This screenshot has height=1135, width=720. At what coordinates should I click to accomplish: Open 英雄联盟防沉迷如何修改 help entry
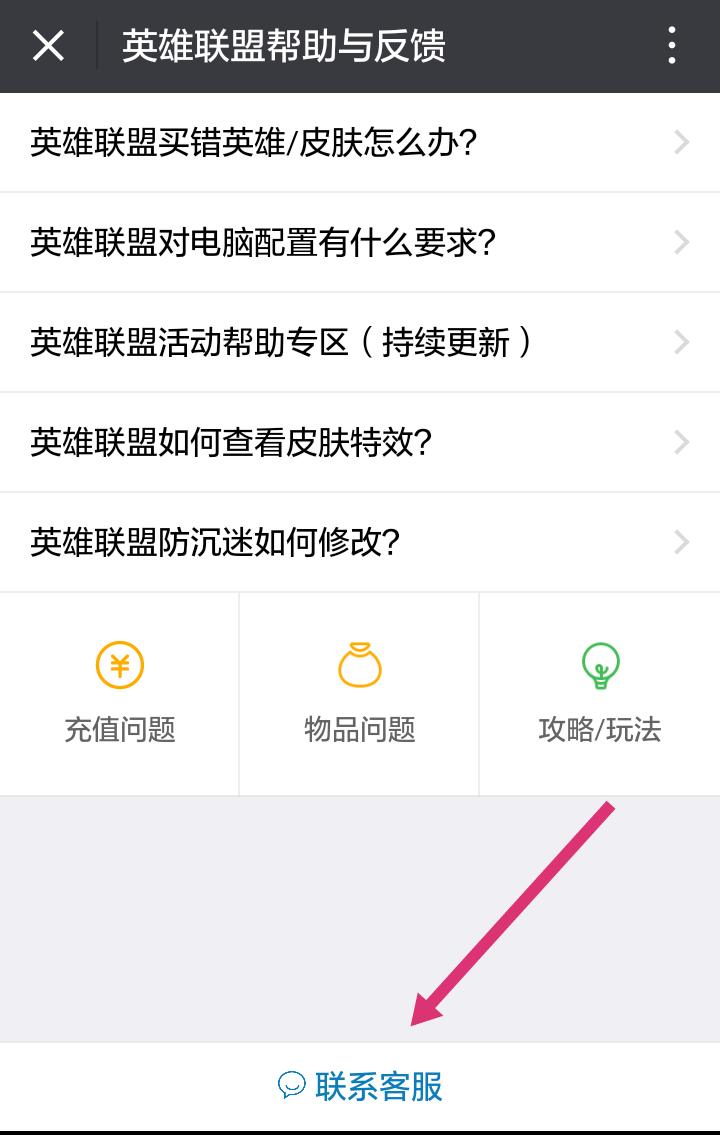pyautogui.click(x=359, y=543)
